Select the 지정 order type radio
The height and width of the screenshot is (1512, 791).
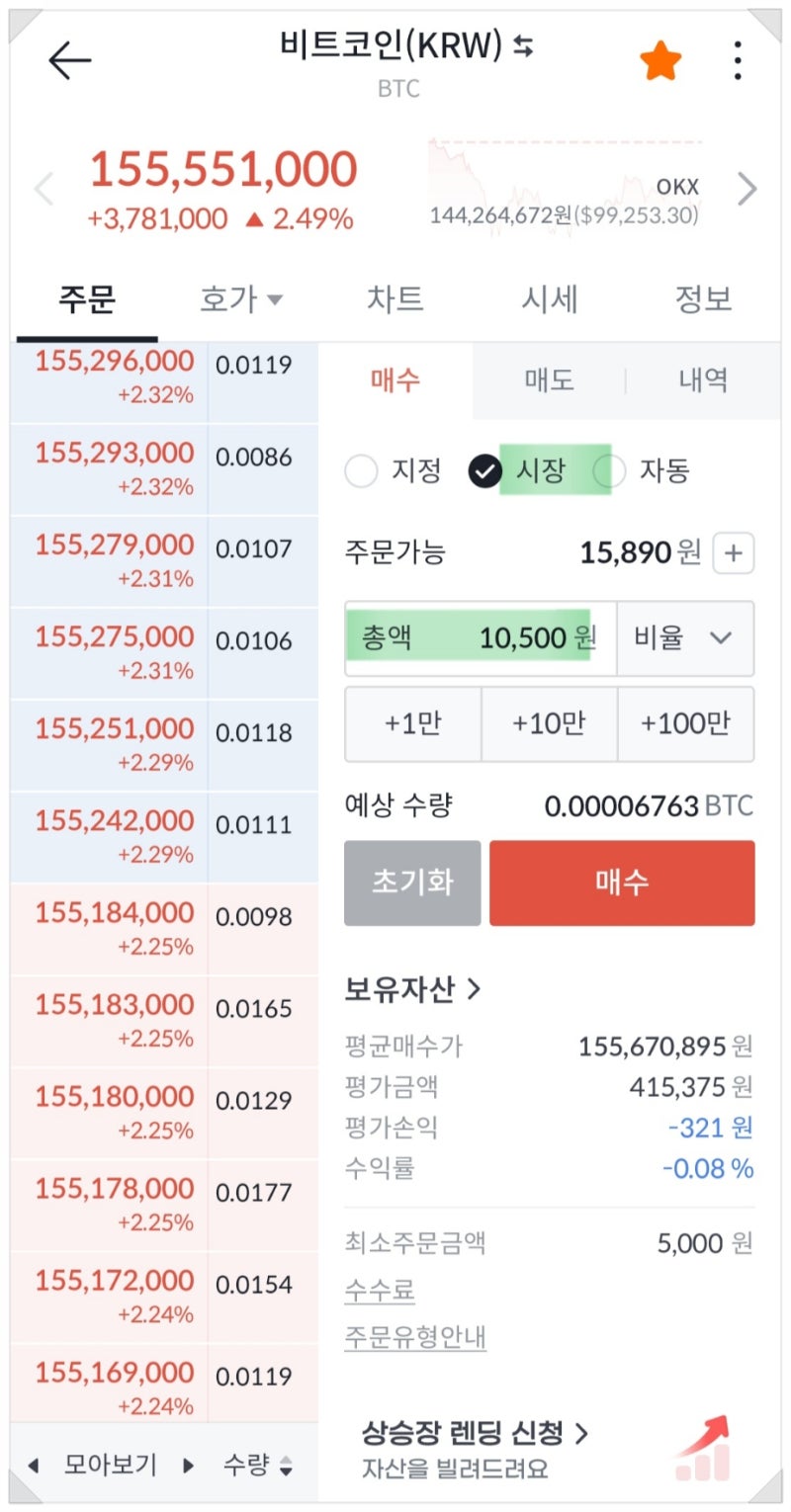click(361, 472)
